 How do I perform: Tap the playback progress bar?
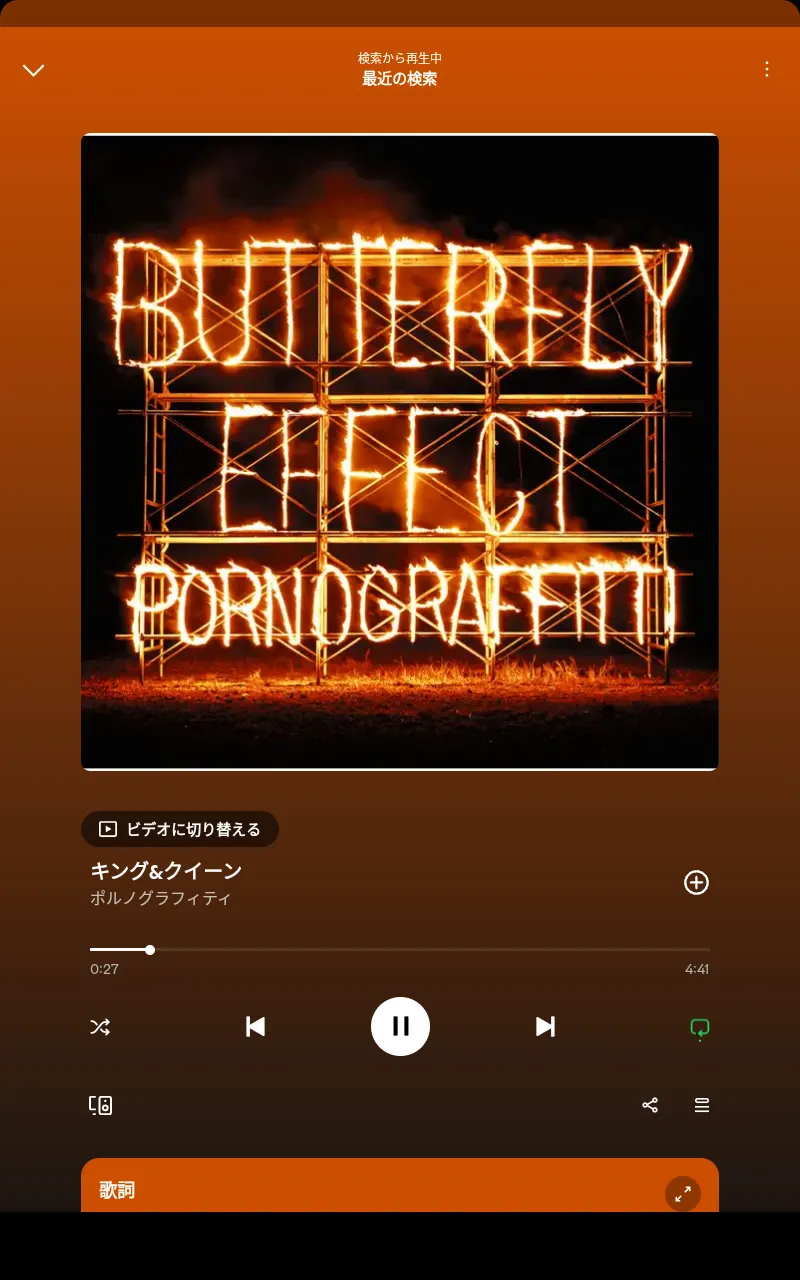400,949
